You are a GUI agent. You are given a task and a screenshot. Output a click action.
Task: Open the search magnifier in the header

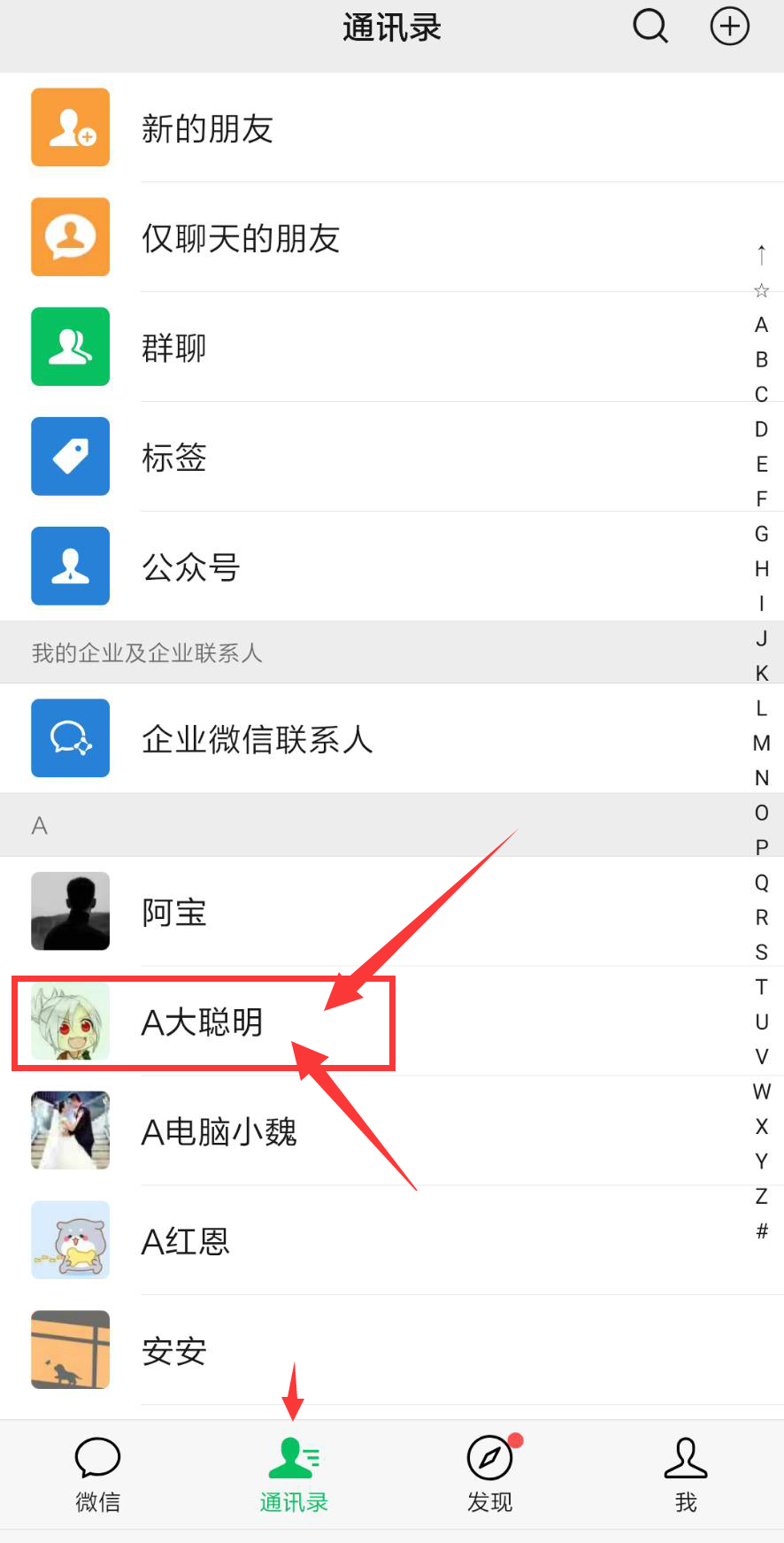650,27
